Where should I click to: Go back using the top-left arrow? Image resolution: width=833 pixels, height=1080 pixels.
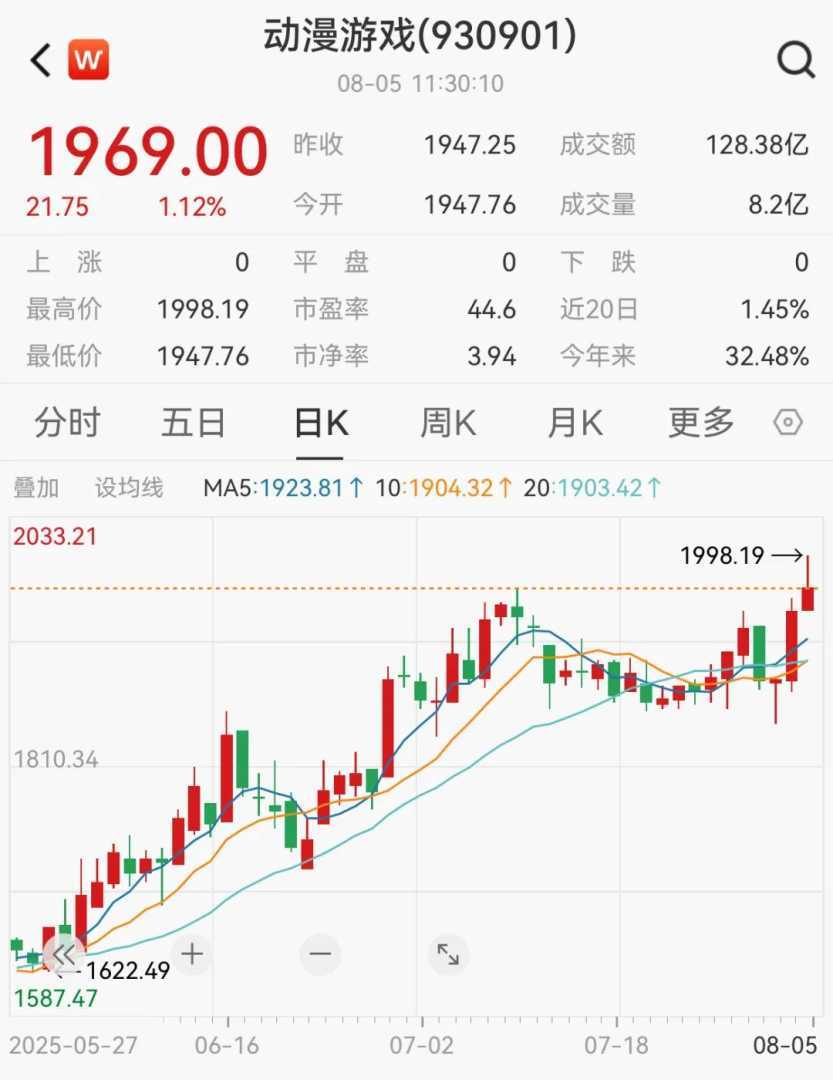tap(40, 61)
